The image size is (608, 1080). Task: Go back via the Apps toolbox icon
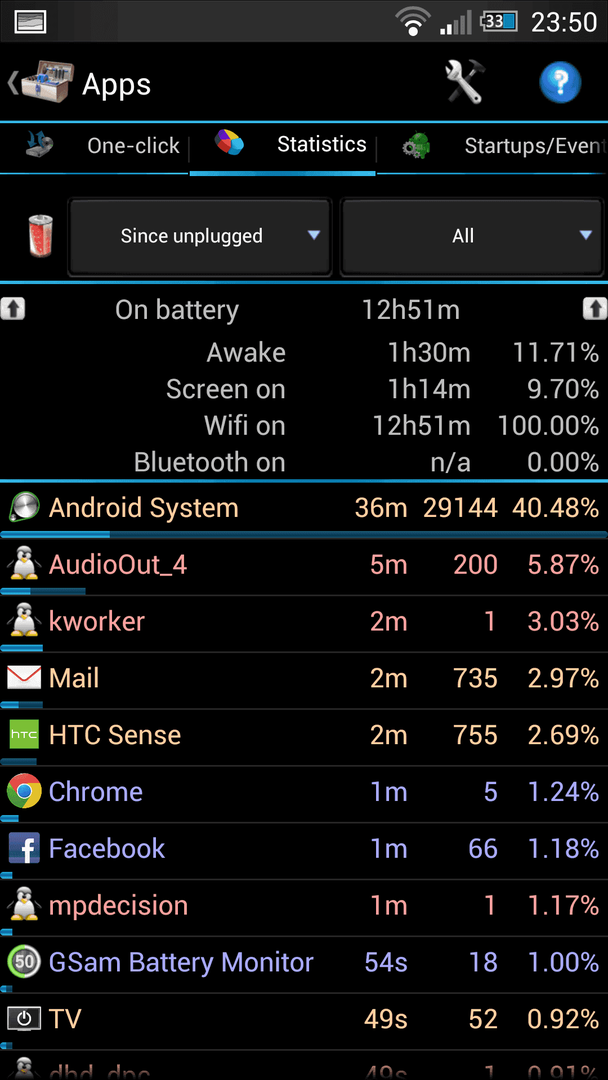[x=40, y=82]
